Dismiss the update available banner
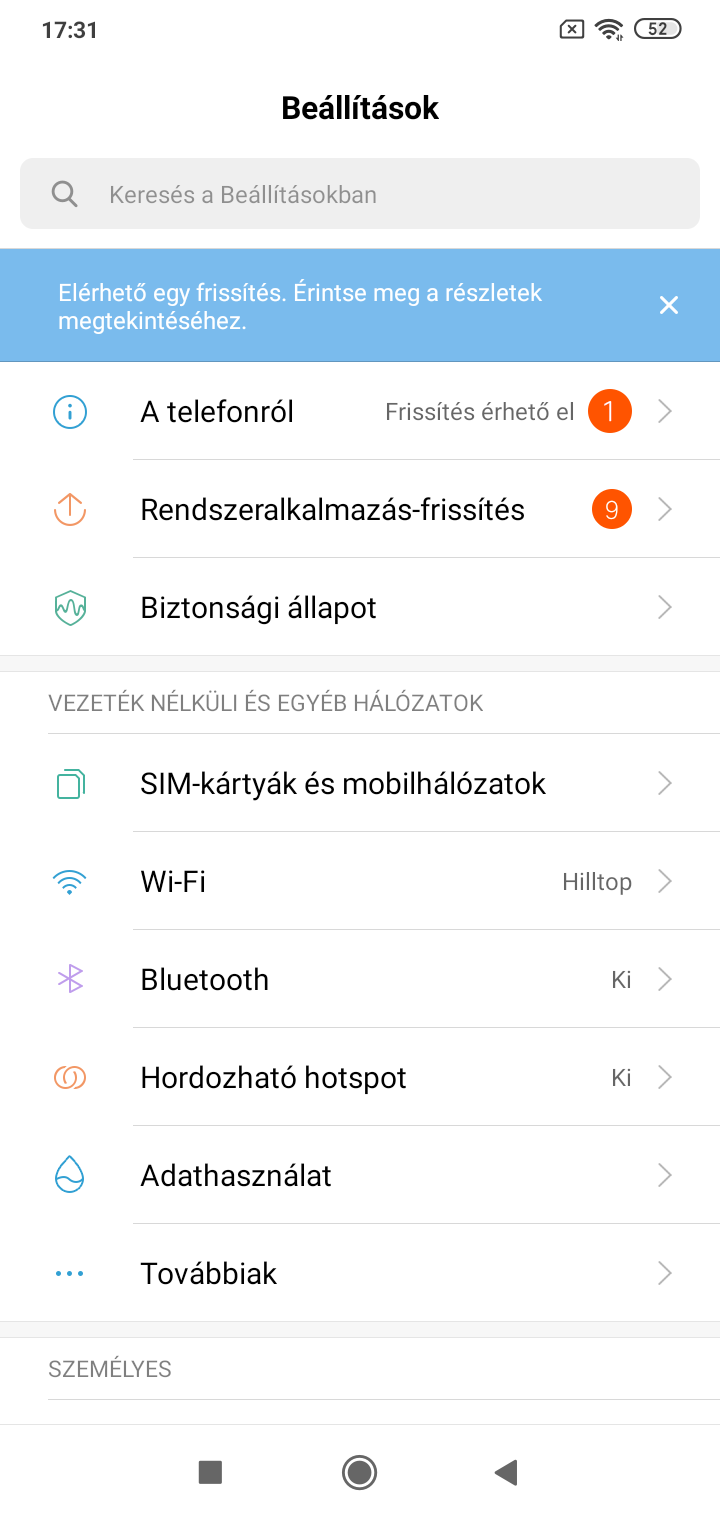 tap(669, 305)
